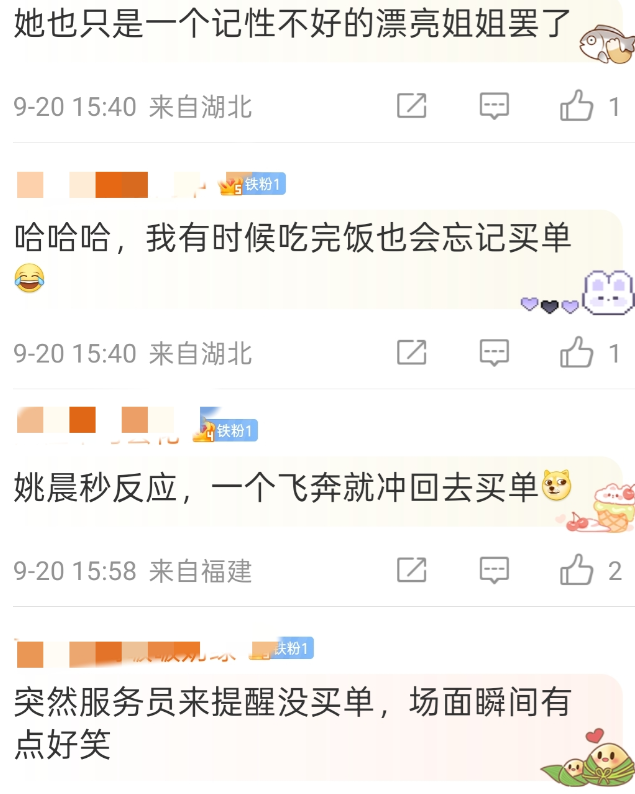Comment on the 姚晨秒反应 post
This screenshot has height=794, width=635.
click(494, 571)
